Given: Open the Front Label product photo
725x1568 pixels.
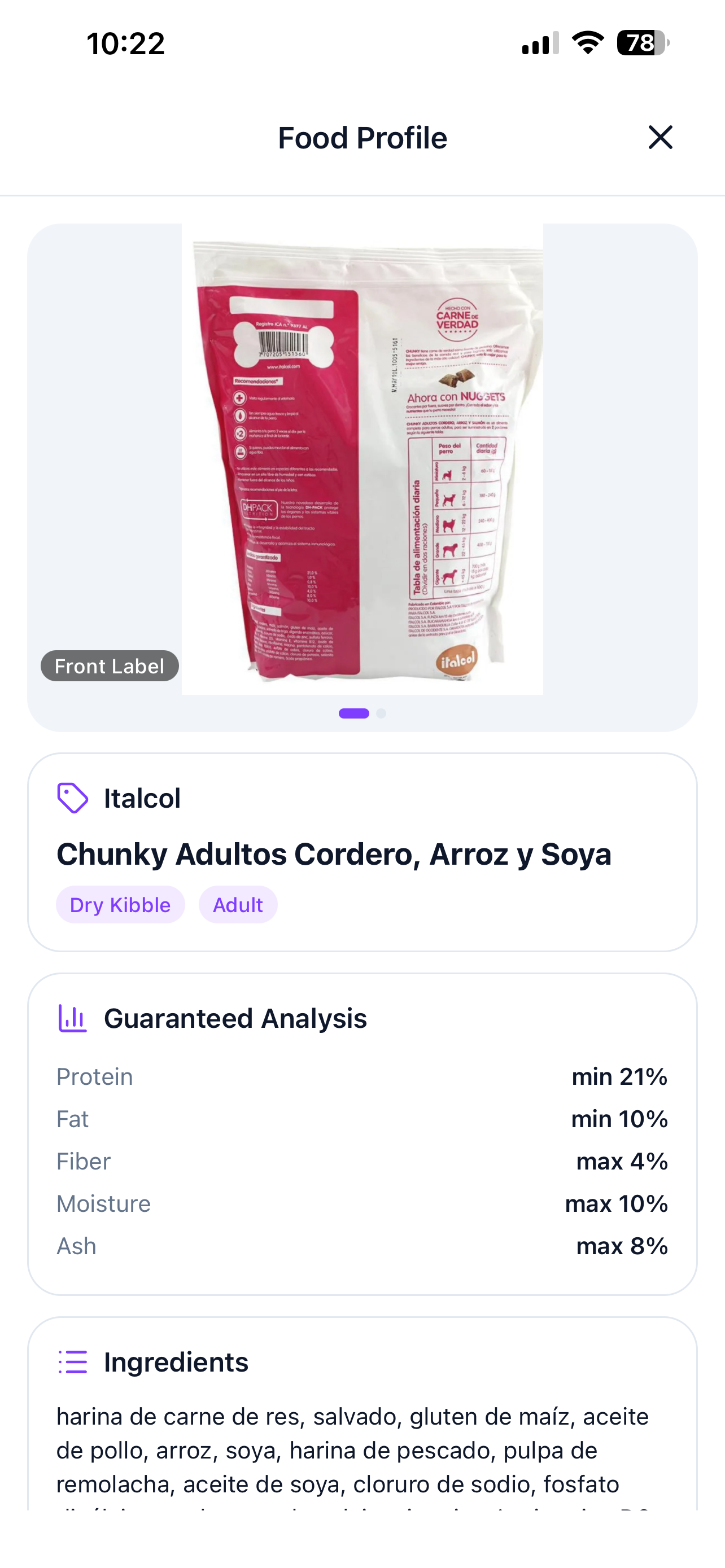Looking at the screenshot, I should point(362,459).
